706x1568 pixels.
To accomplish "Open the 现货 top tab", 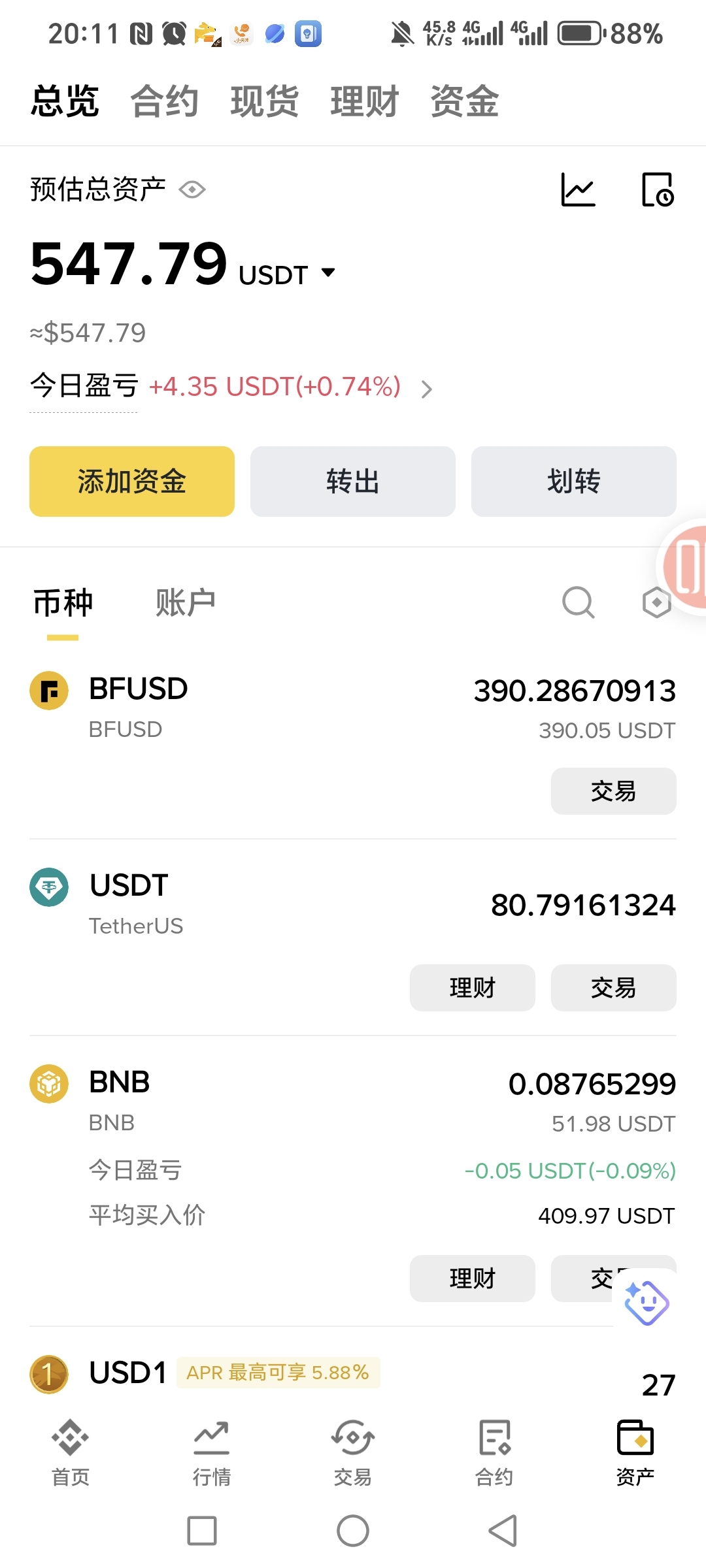I will pyautogui.click(x=264, y=102).
